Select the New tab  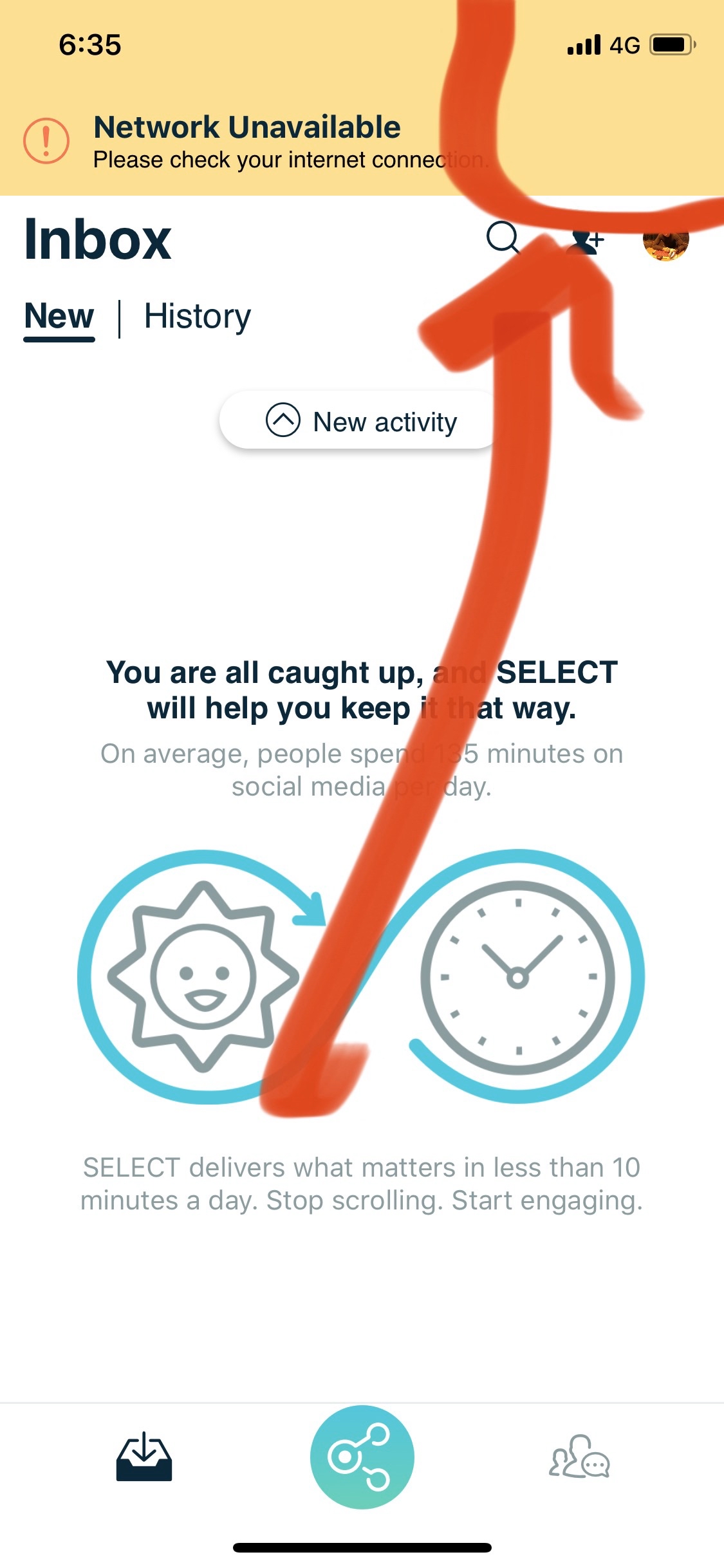(x=59, y=317)
